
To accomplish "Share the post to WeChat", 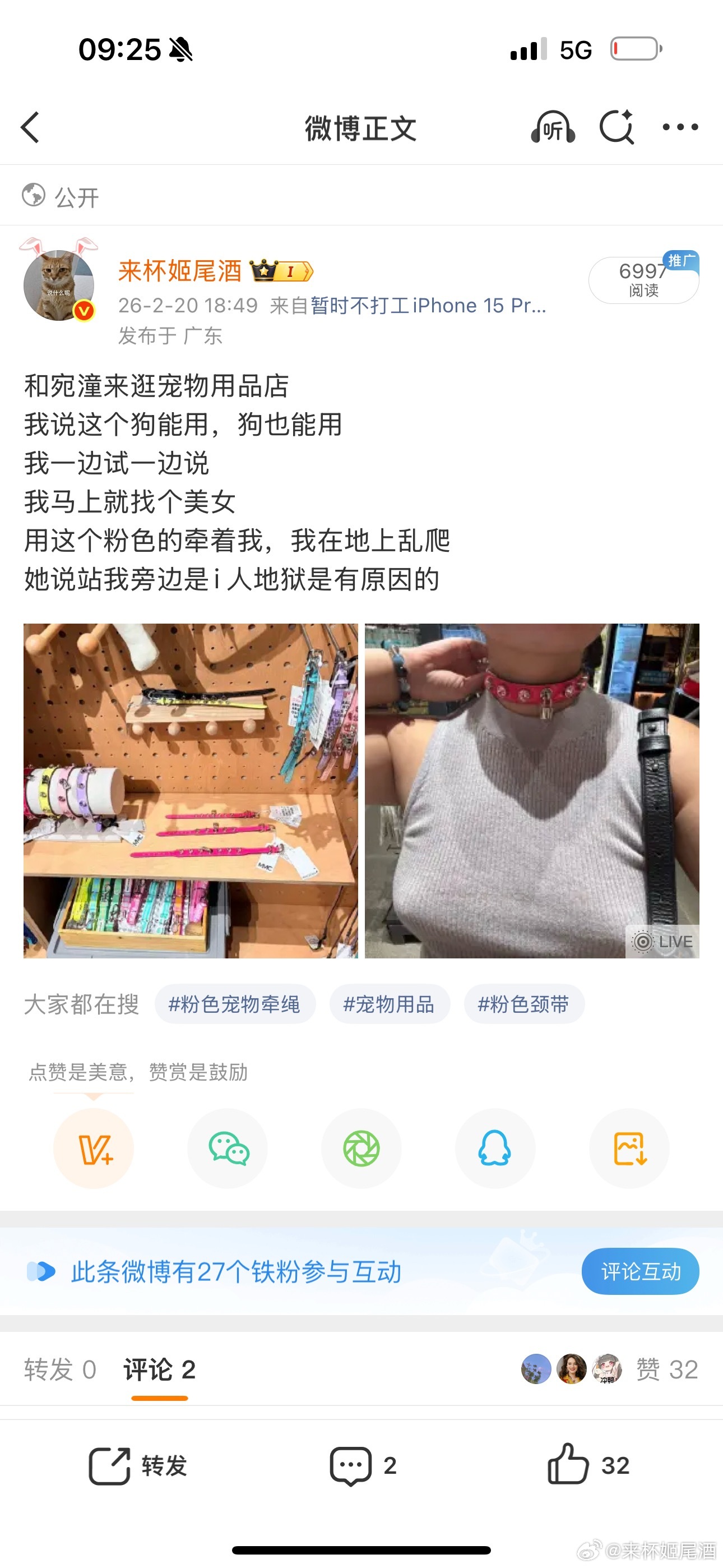I will pyautogui.click(x=228, y=1149).
